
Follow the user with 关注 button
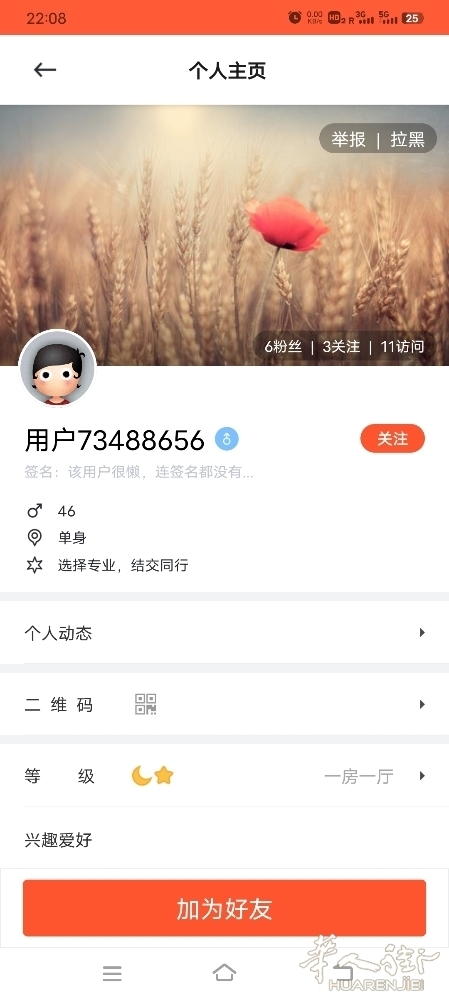[x=392, y=439]
